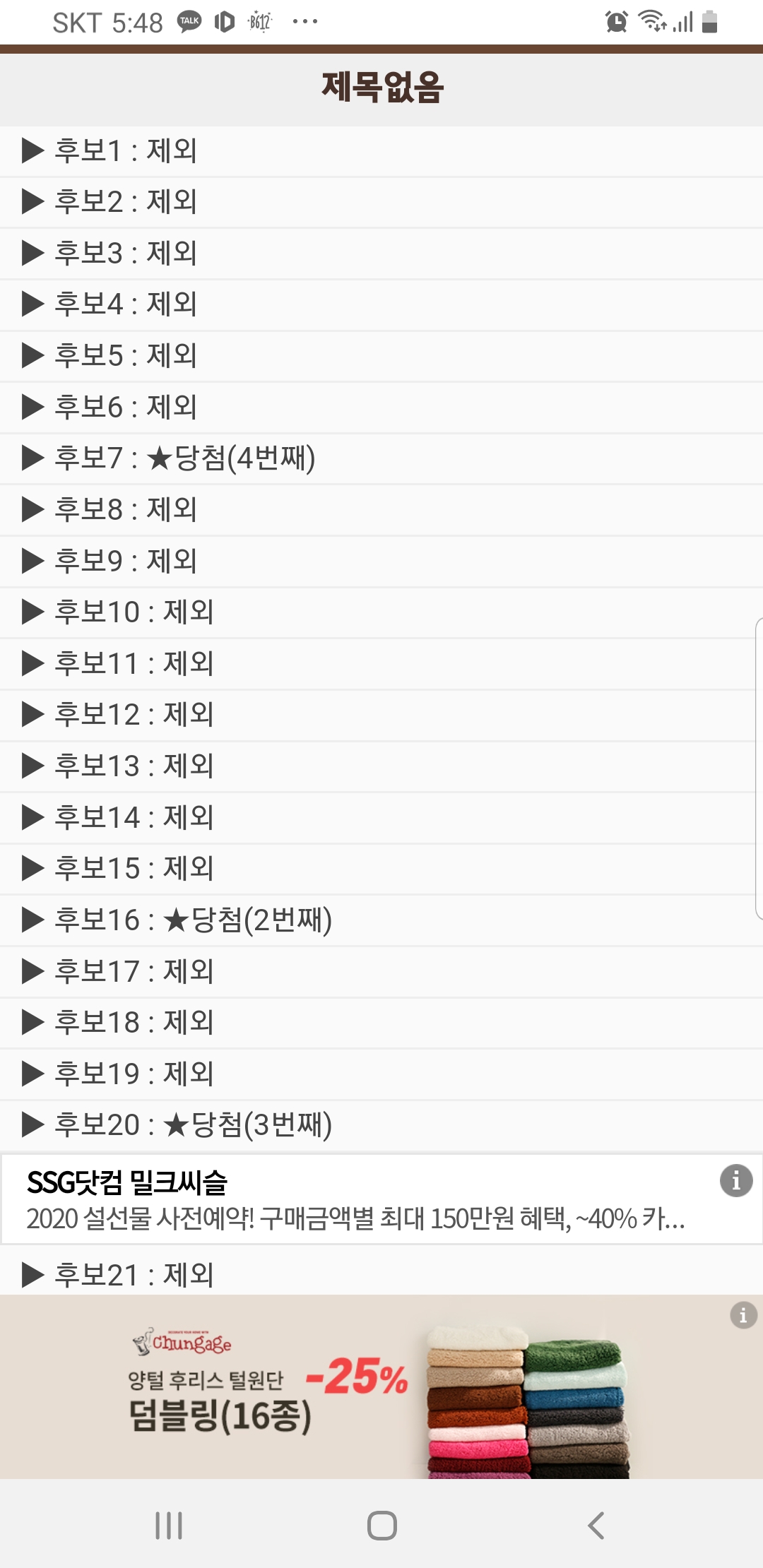This screenshot has height=1568, width=763.
Task: Tap info icon on SSG닷컴 ad
Action: coord(736,1180)
